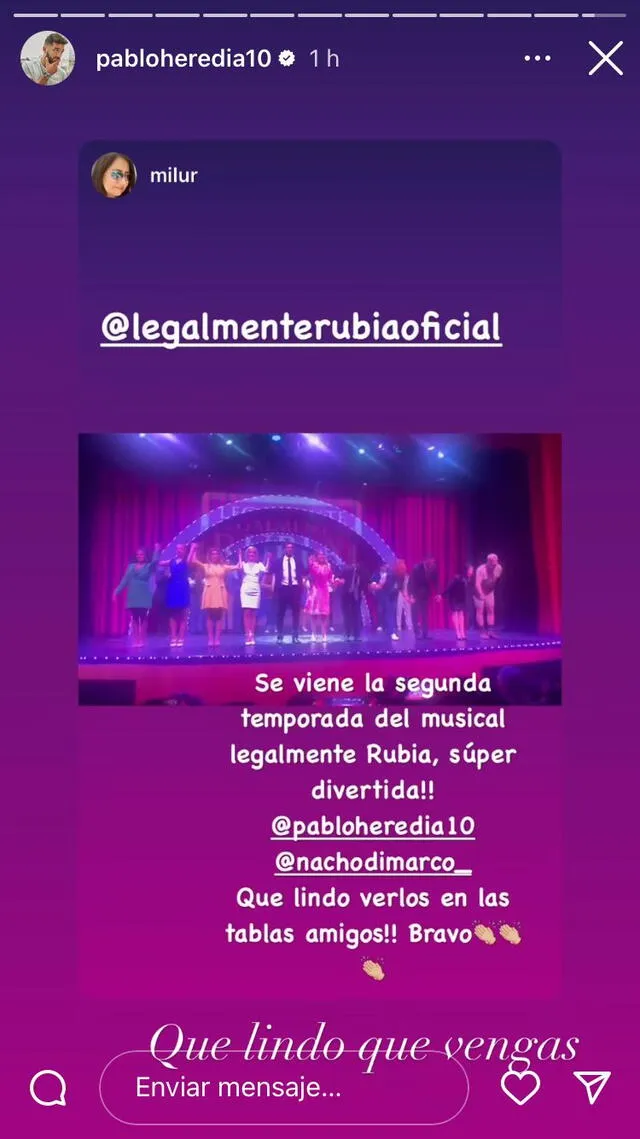Open the pabloheredia10 username link
This screenshot has height=1139, width=640.
tap(183, 59)
